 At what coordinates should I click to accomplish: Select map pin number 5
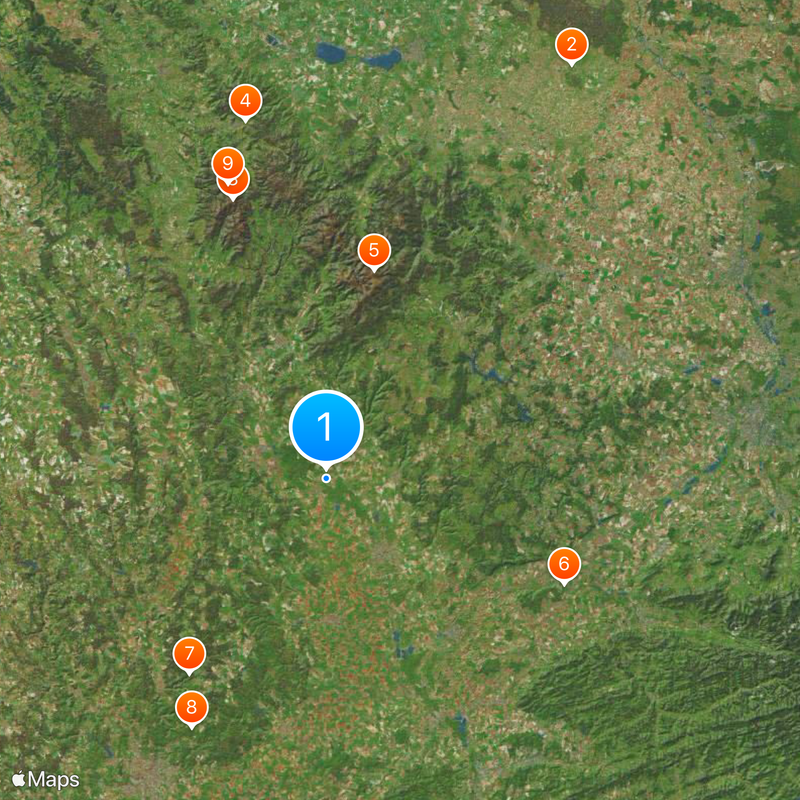373,250
